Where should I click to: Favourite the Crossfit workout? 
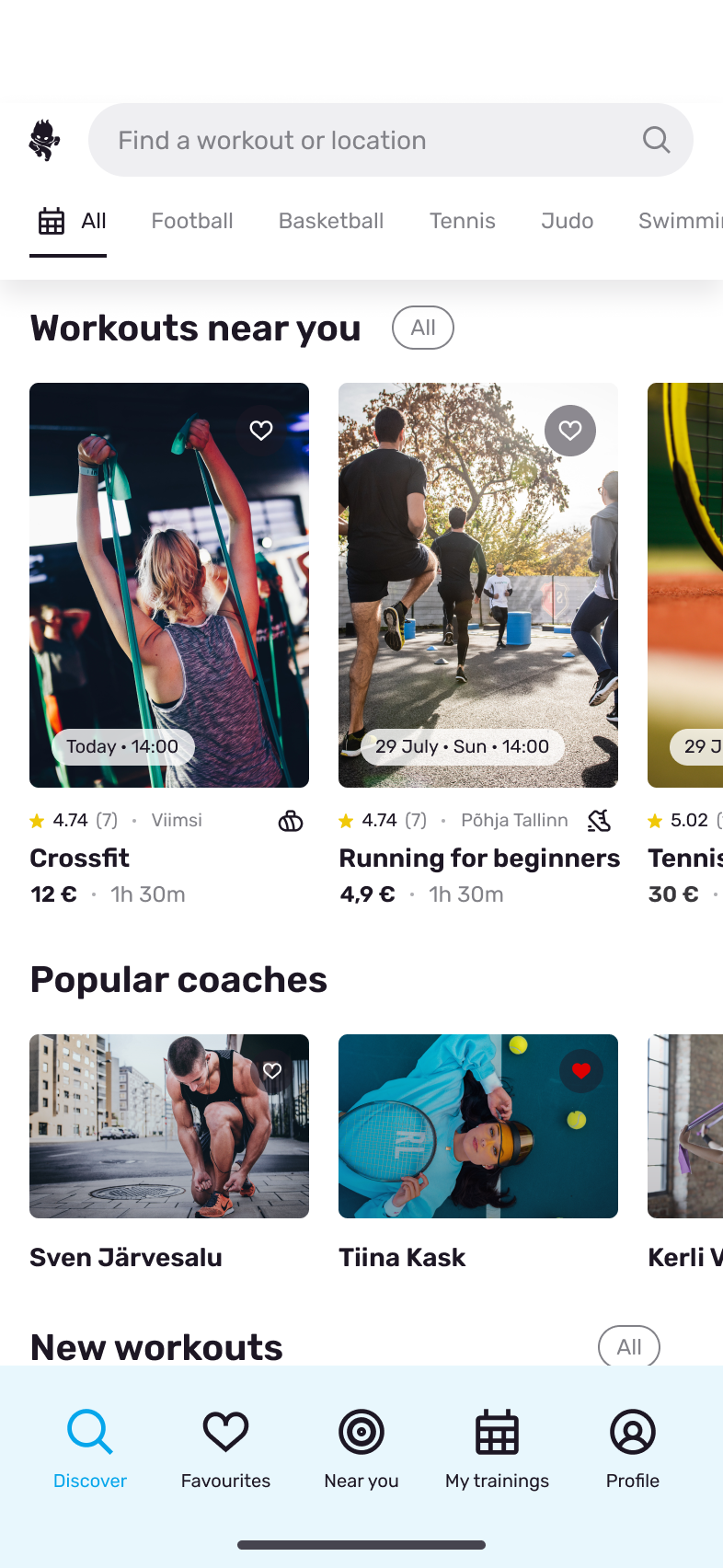[261, 431]
